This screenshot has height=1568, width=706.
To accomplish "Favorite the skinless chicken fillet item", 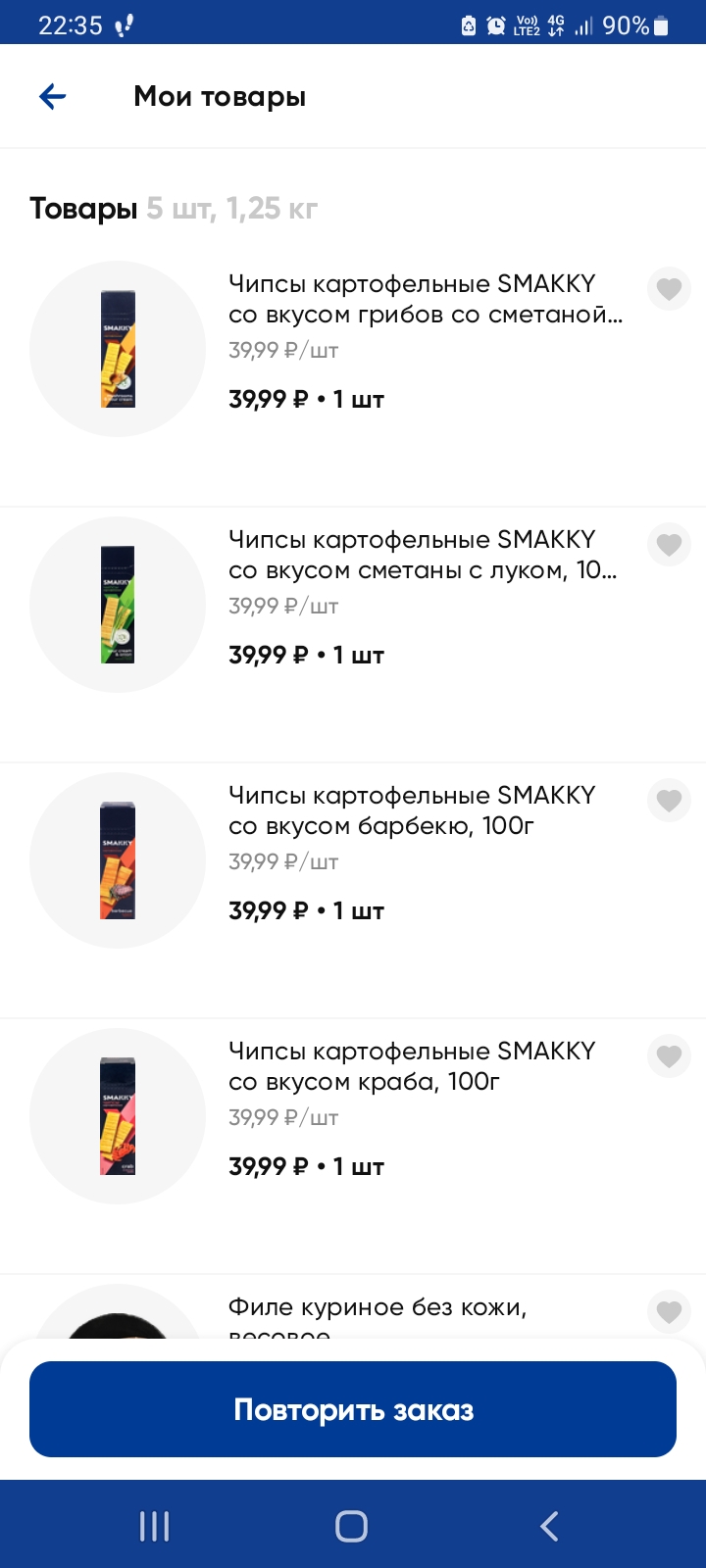I will point(669,1311).
